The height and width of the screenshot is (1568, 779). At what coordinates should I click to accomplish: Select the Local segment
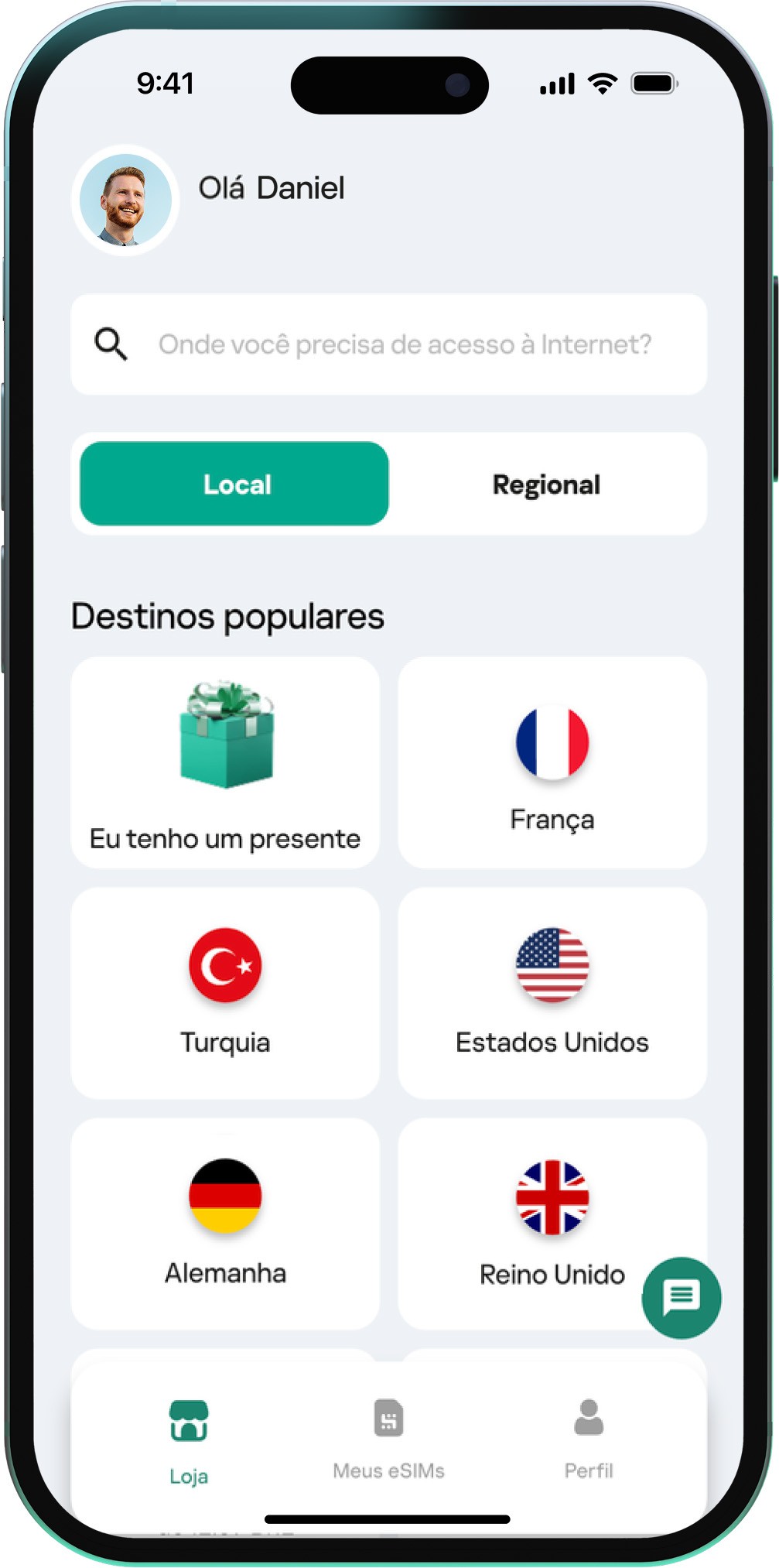pyautogui.click(x=234, y=484)
